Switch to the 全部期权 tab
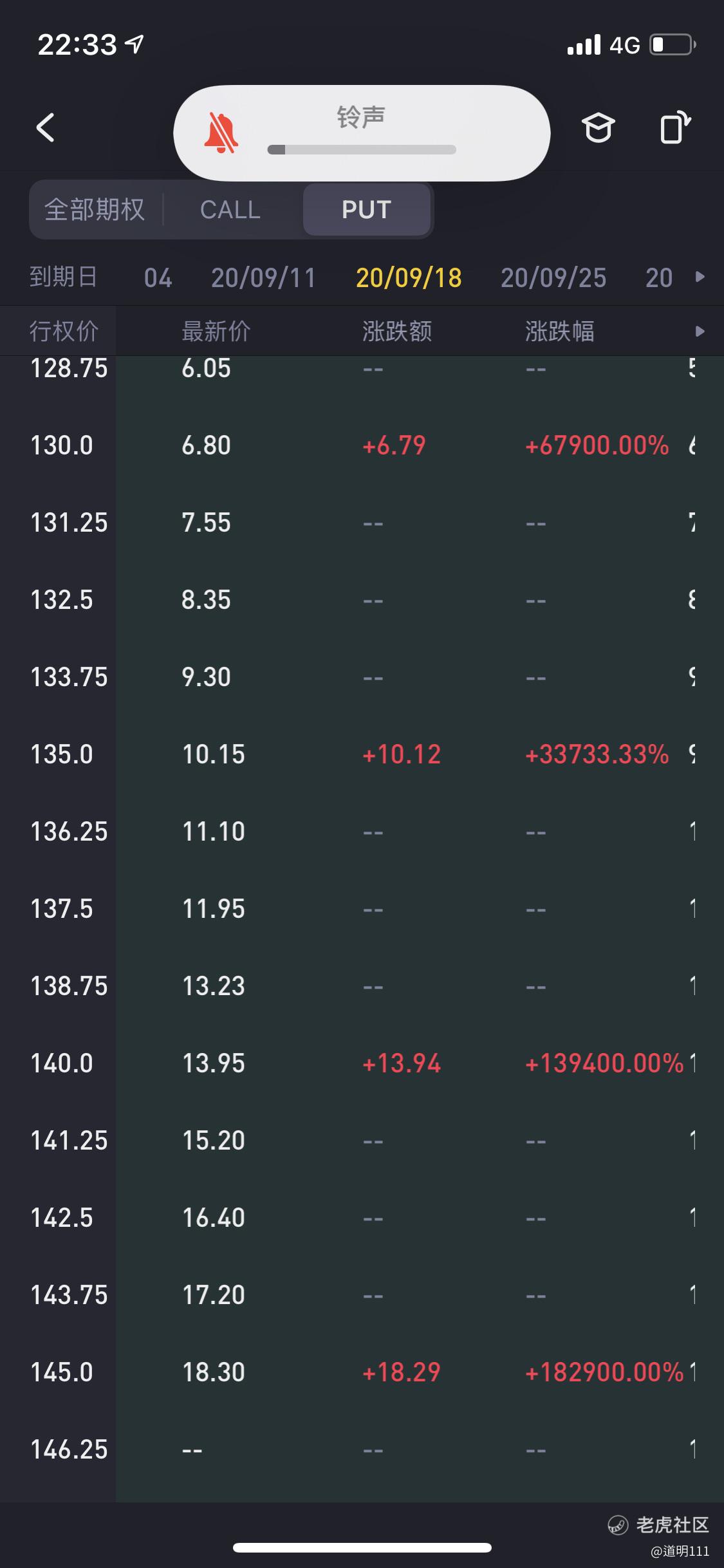The image size is (724, 1568). 95,209
